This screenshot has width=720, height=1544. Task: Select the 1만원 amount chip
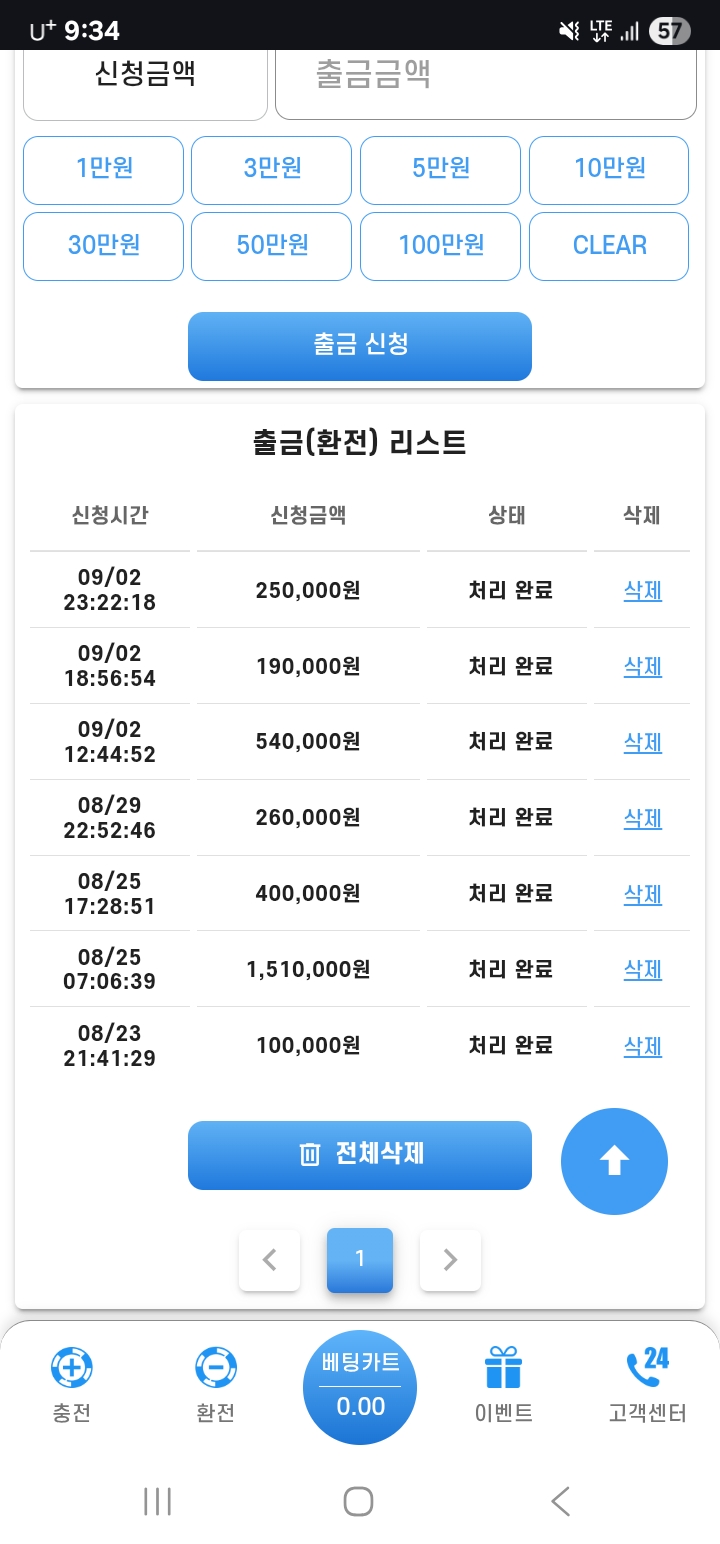pos(103,169)
